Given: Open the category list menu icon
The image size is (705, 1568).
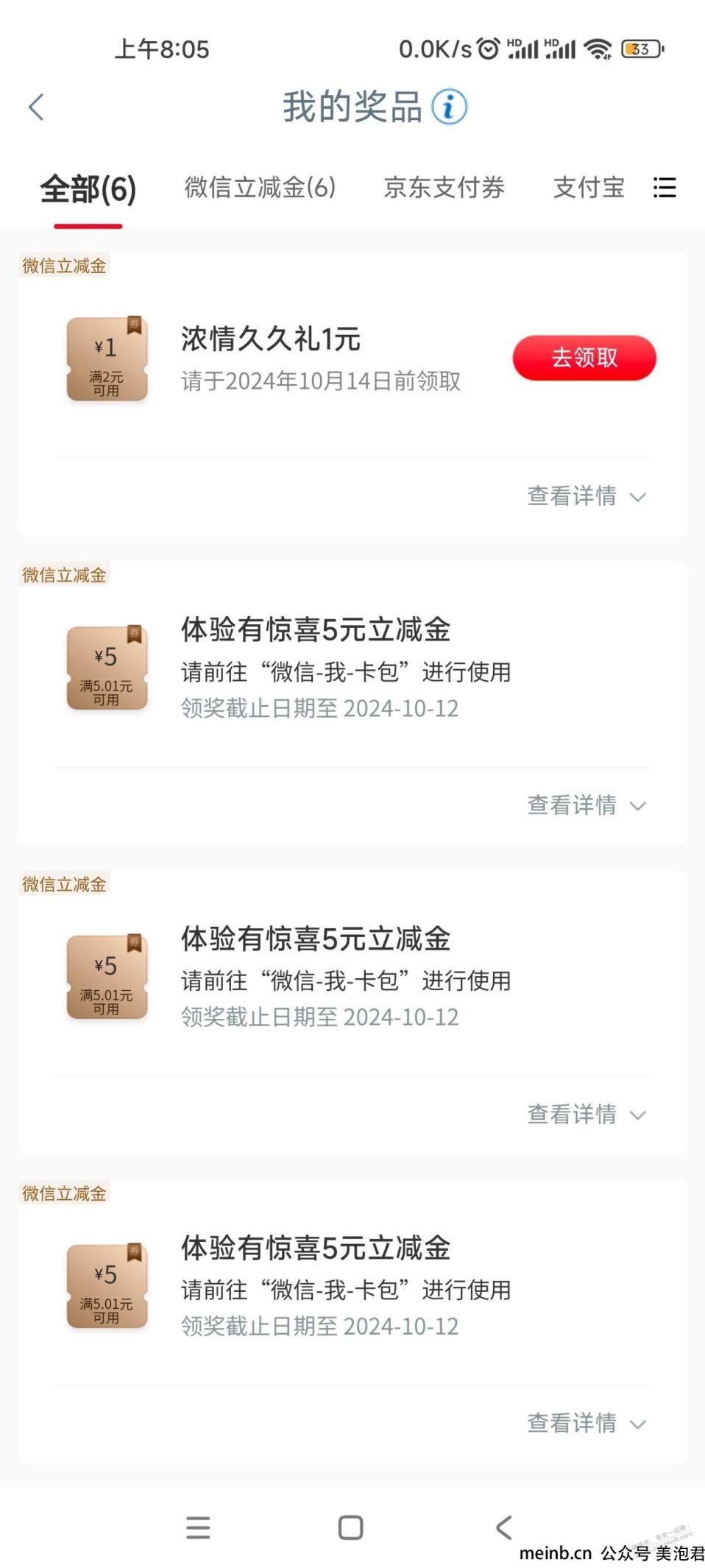Looking at the screenshot, I should 665,188.
